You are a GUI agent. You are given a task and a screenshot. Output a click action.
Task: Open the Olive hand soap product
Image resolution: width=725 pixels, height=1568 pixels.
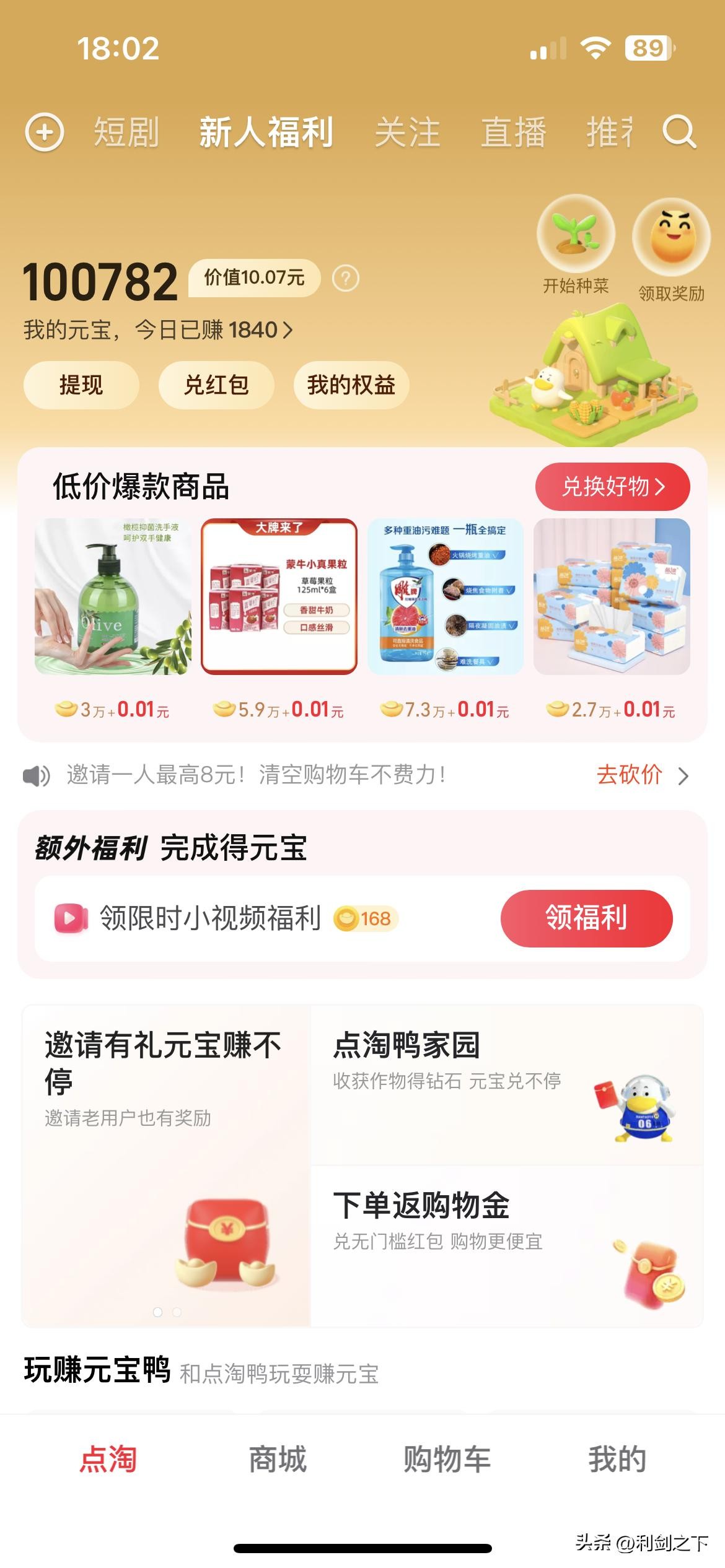[x=113, y=596]
